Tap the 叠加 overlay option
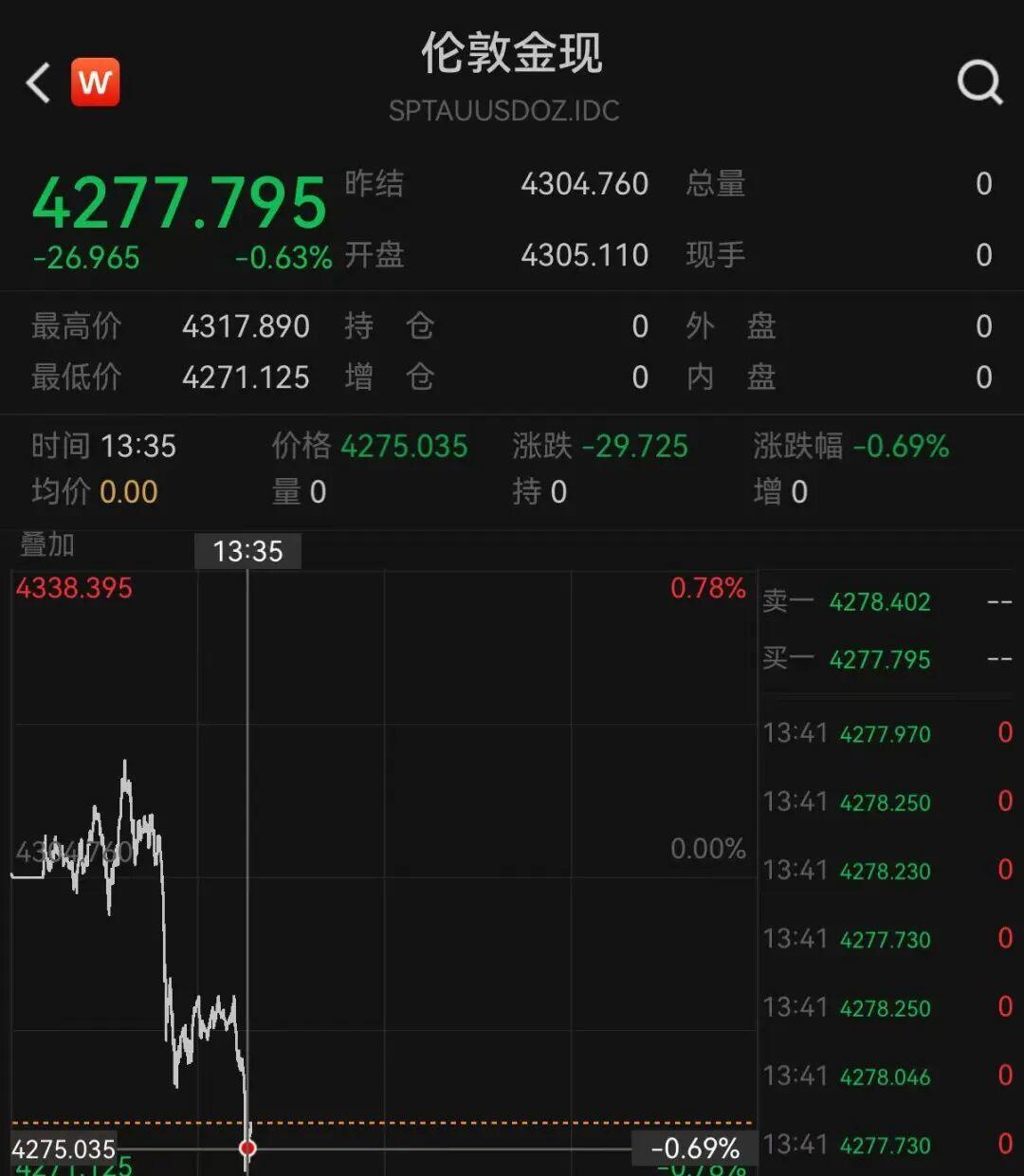 point(47,545)
